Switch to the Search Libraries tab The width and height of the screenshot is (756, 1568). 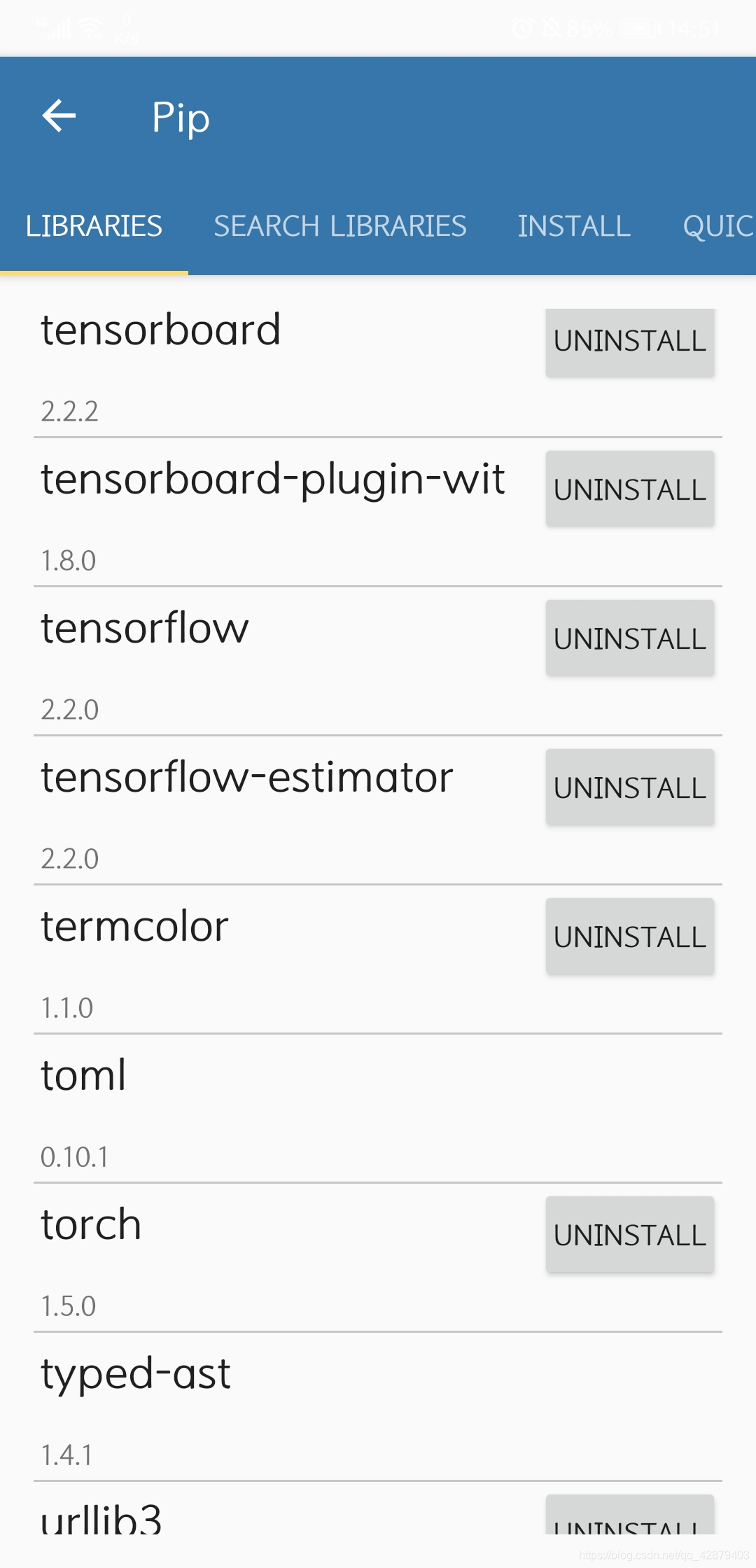[339, 226]
